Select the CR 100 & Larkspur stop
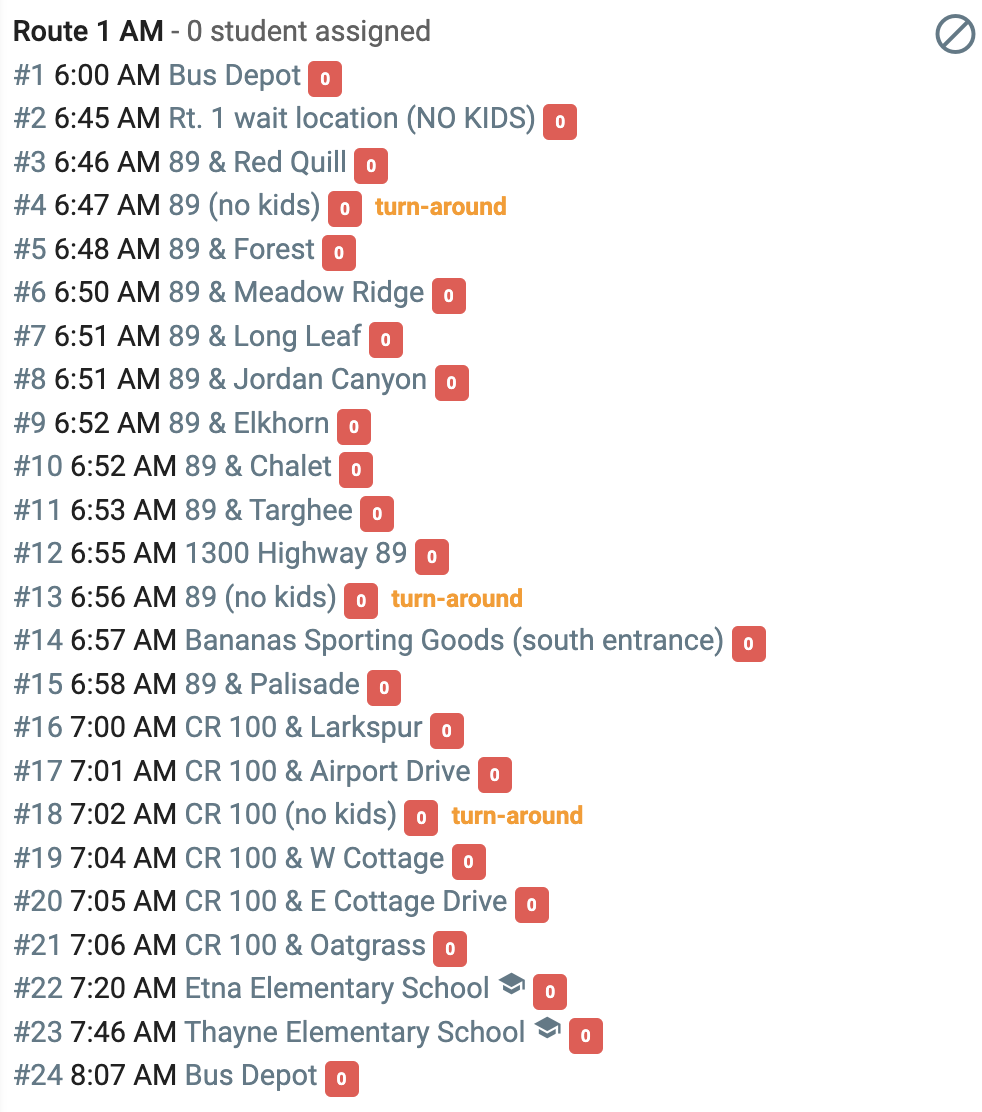This screenshot has height=1112, width=982. 303,728
